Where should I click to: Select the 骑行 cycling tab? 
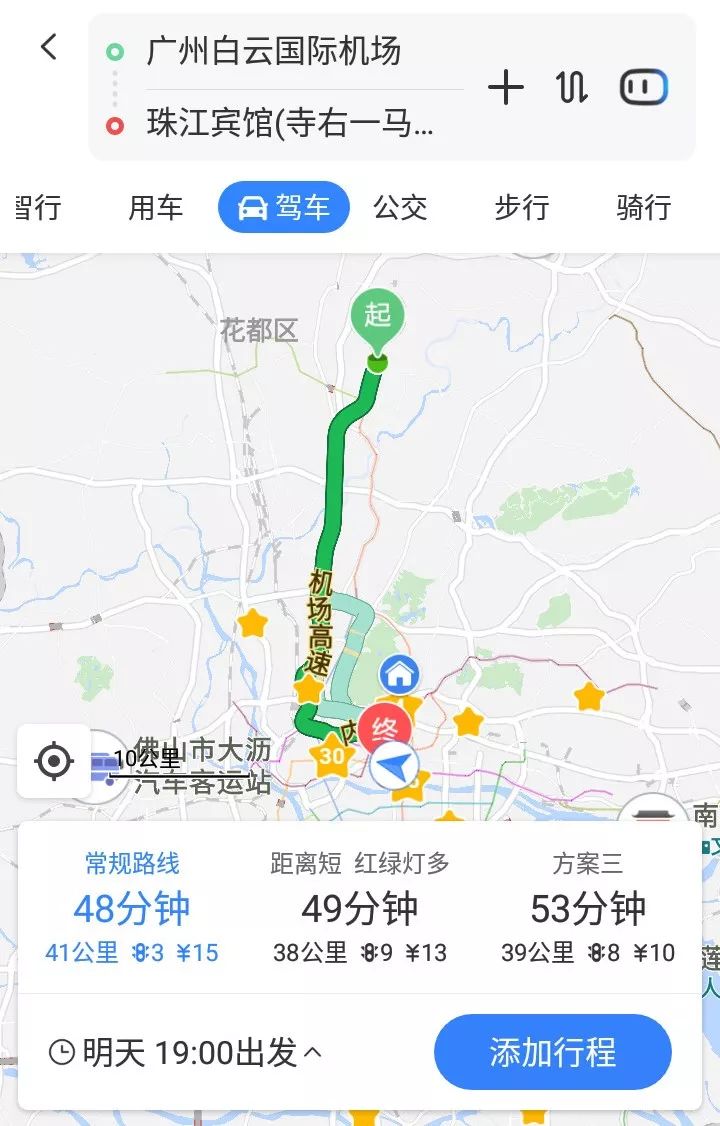[643, 208]
